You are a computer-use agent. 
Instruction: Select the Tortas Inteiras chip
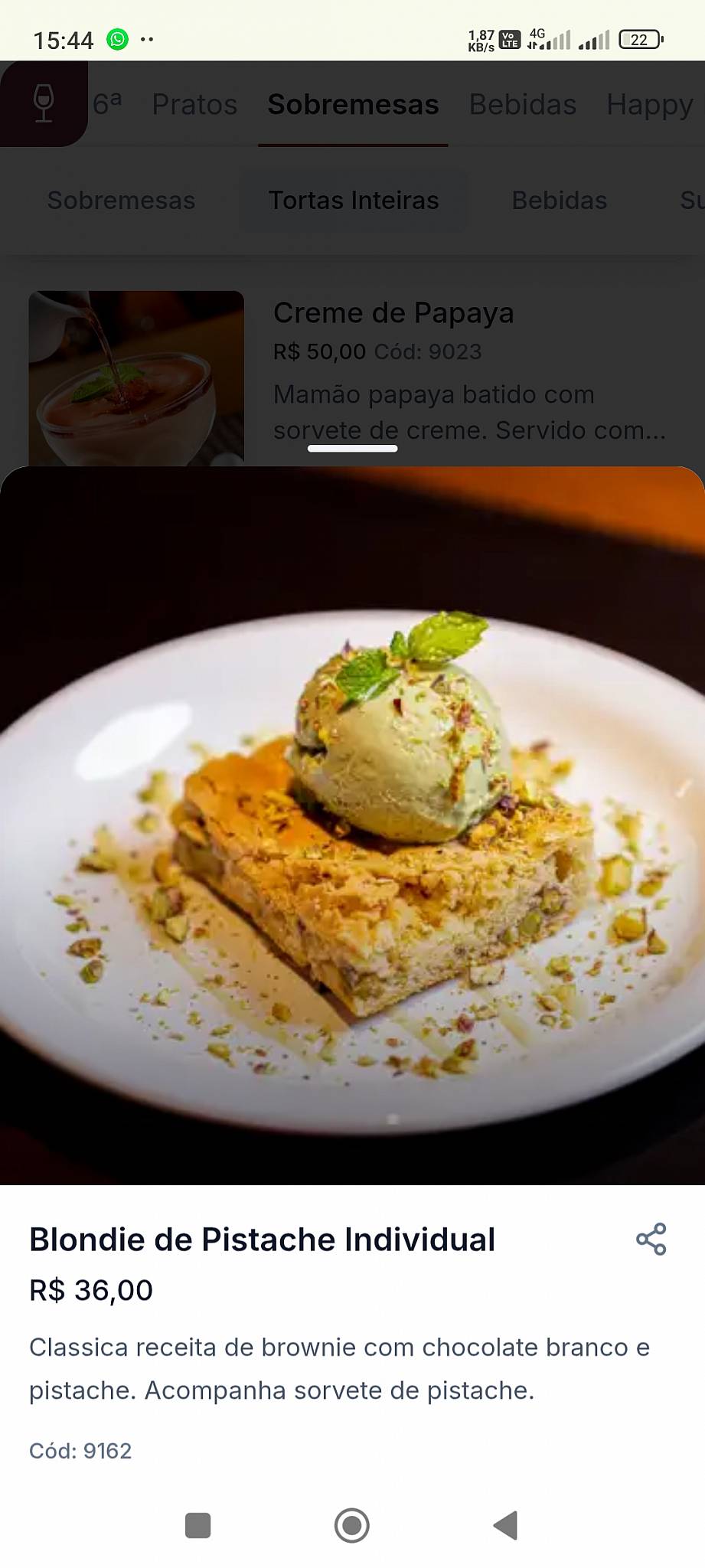click(x=354, y=200)
